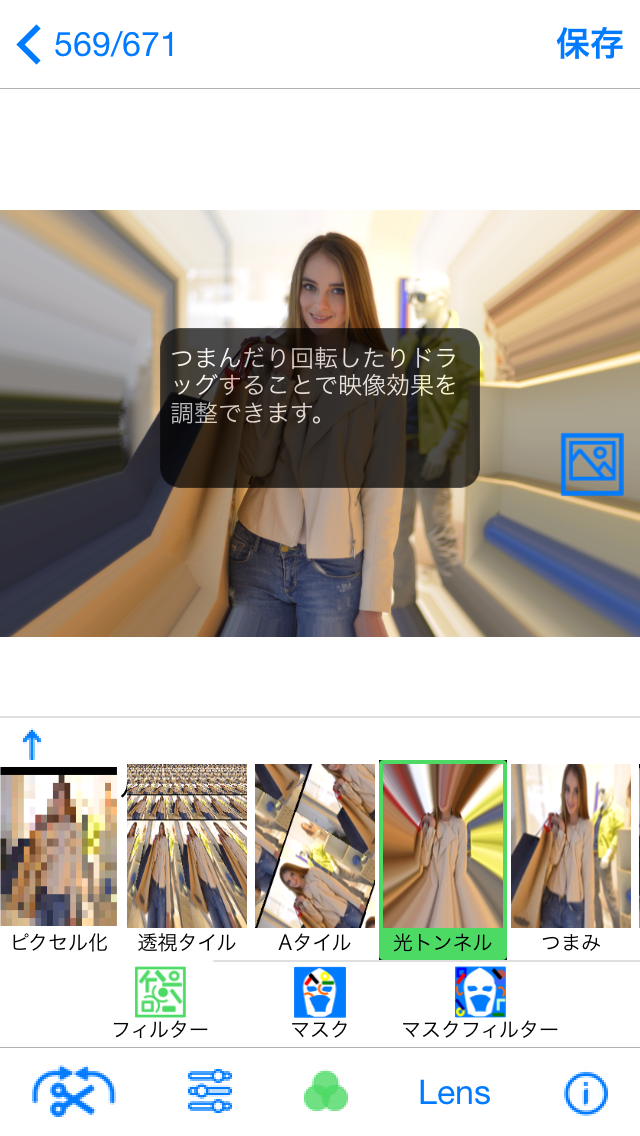Tap 保存 to save the image

[589, 43]
